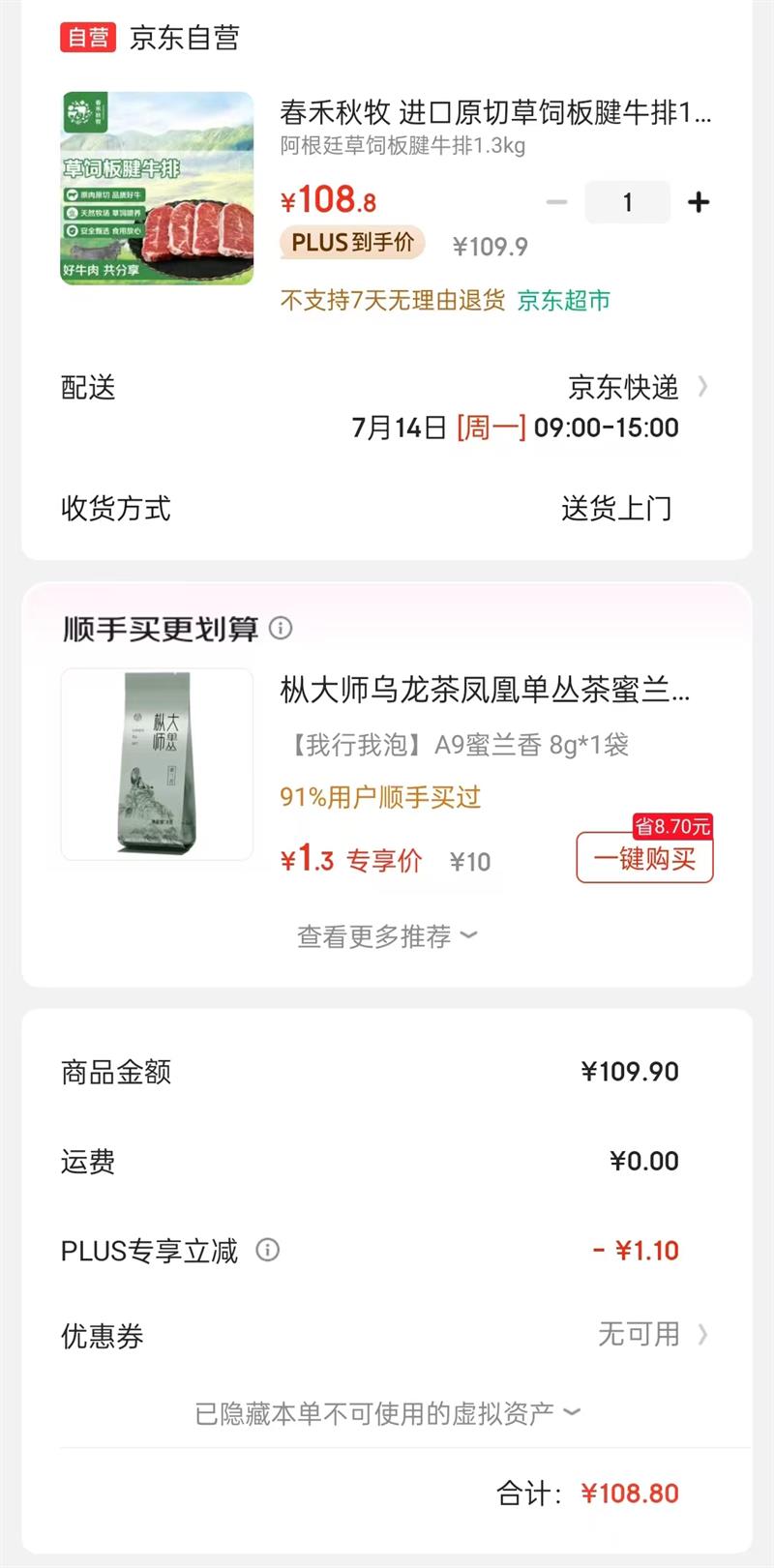Open the 京东快递 delivery options row

pyautogui.click(x=637, y=388)
